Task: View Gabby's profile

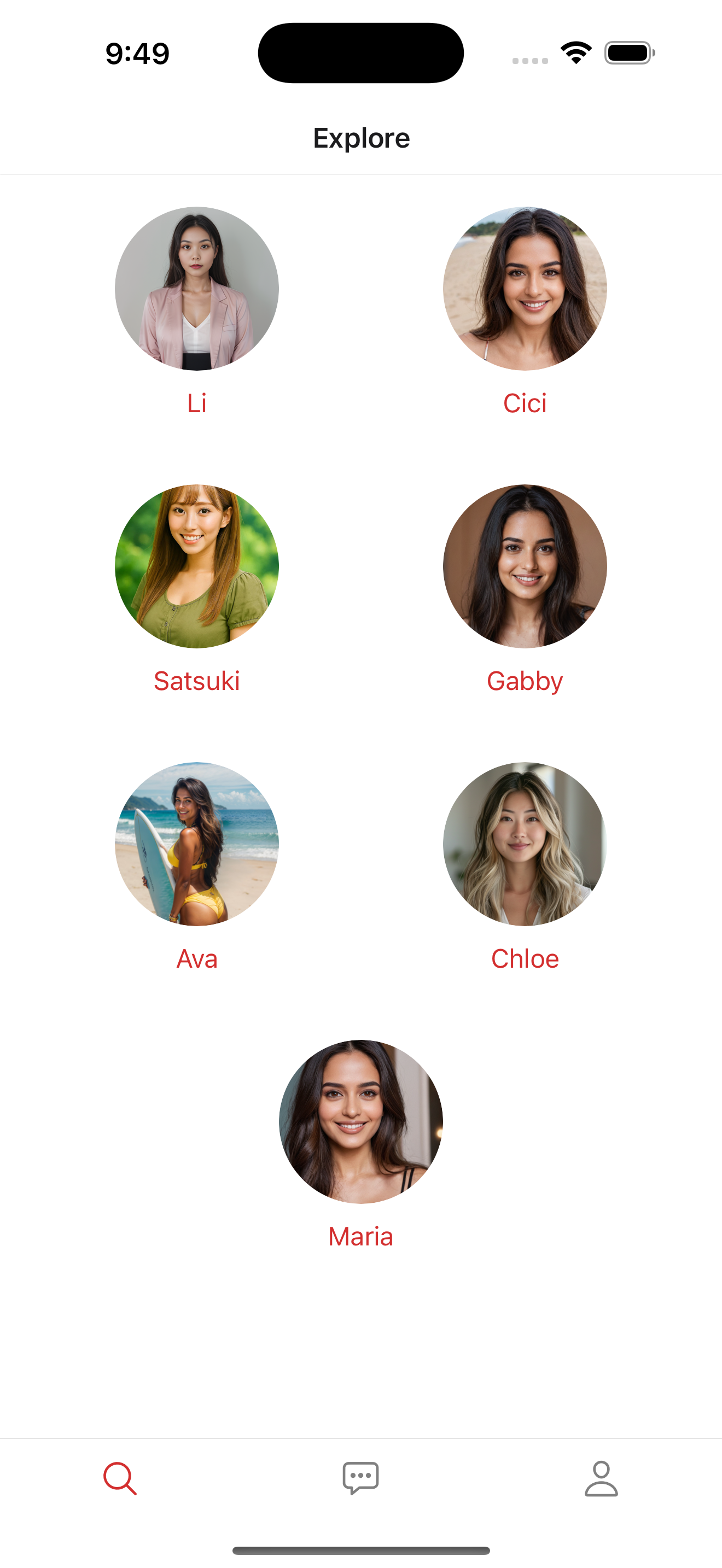Action: (x=525, y=566)
